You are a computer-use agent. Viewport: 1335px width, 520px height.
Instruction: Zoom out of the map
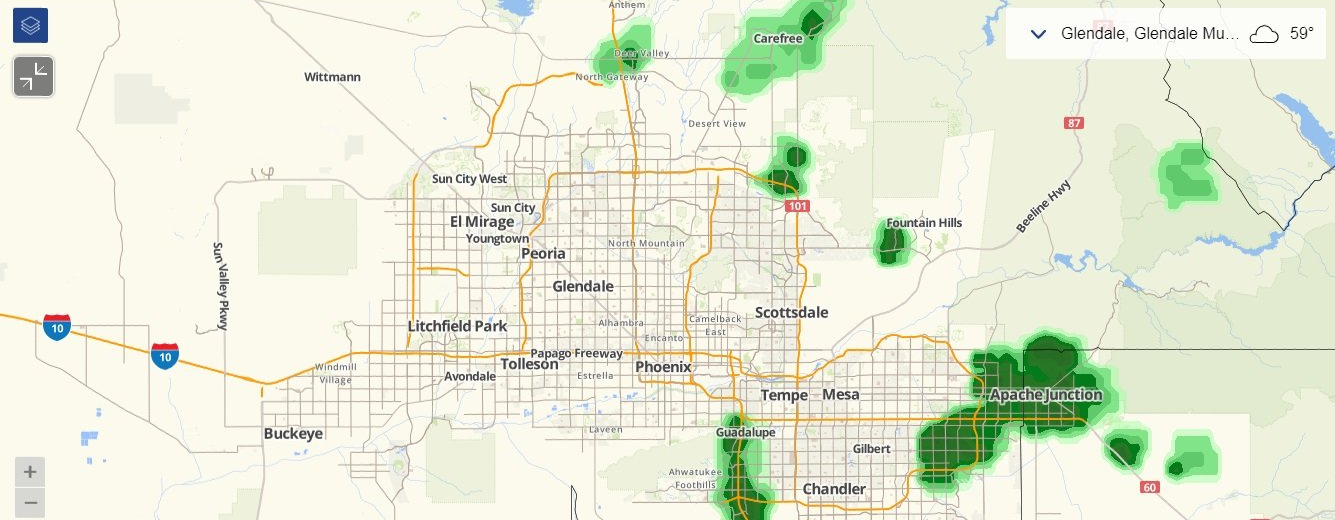(31, 502)
